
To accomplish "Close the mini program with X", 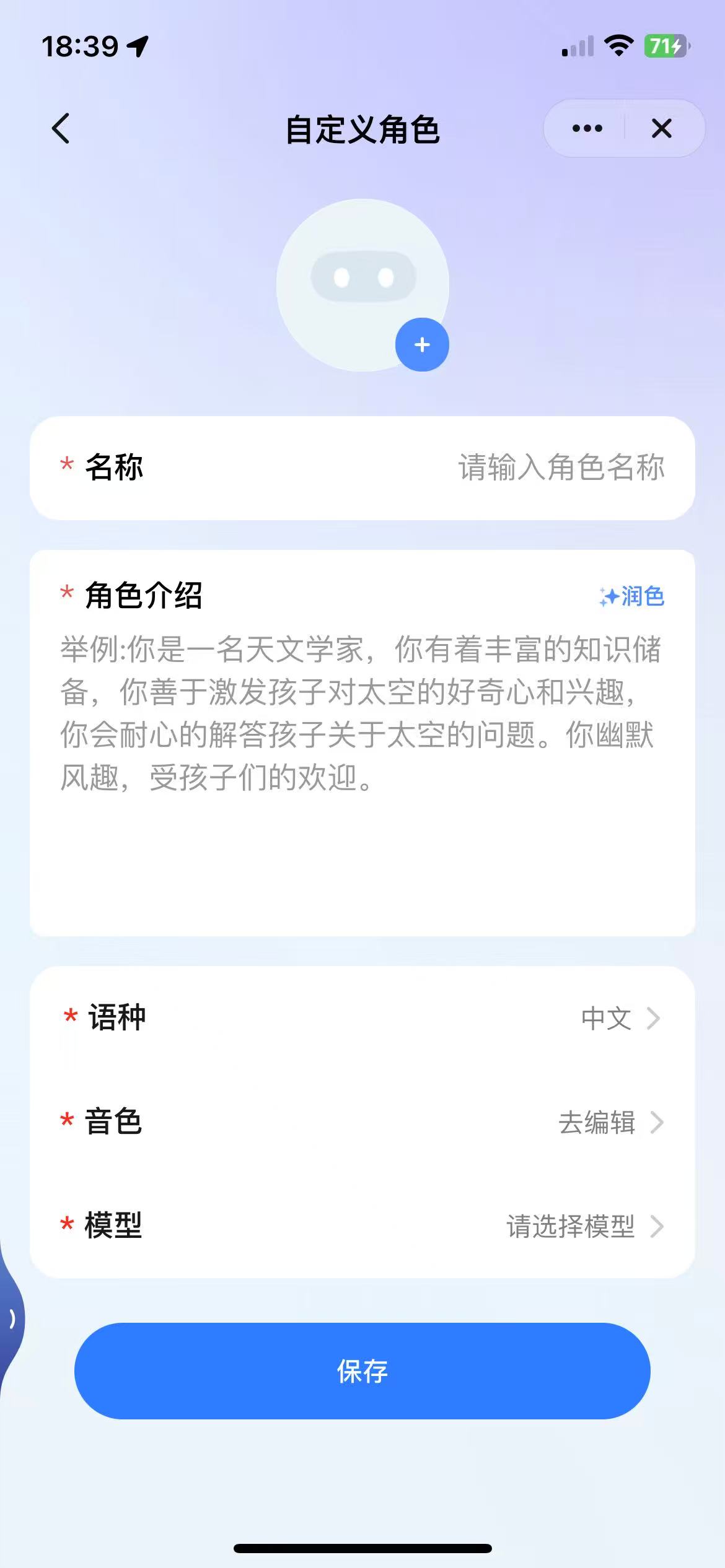I will pyautogui.click(x=661, y=129).
